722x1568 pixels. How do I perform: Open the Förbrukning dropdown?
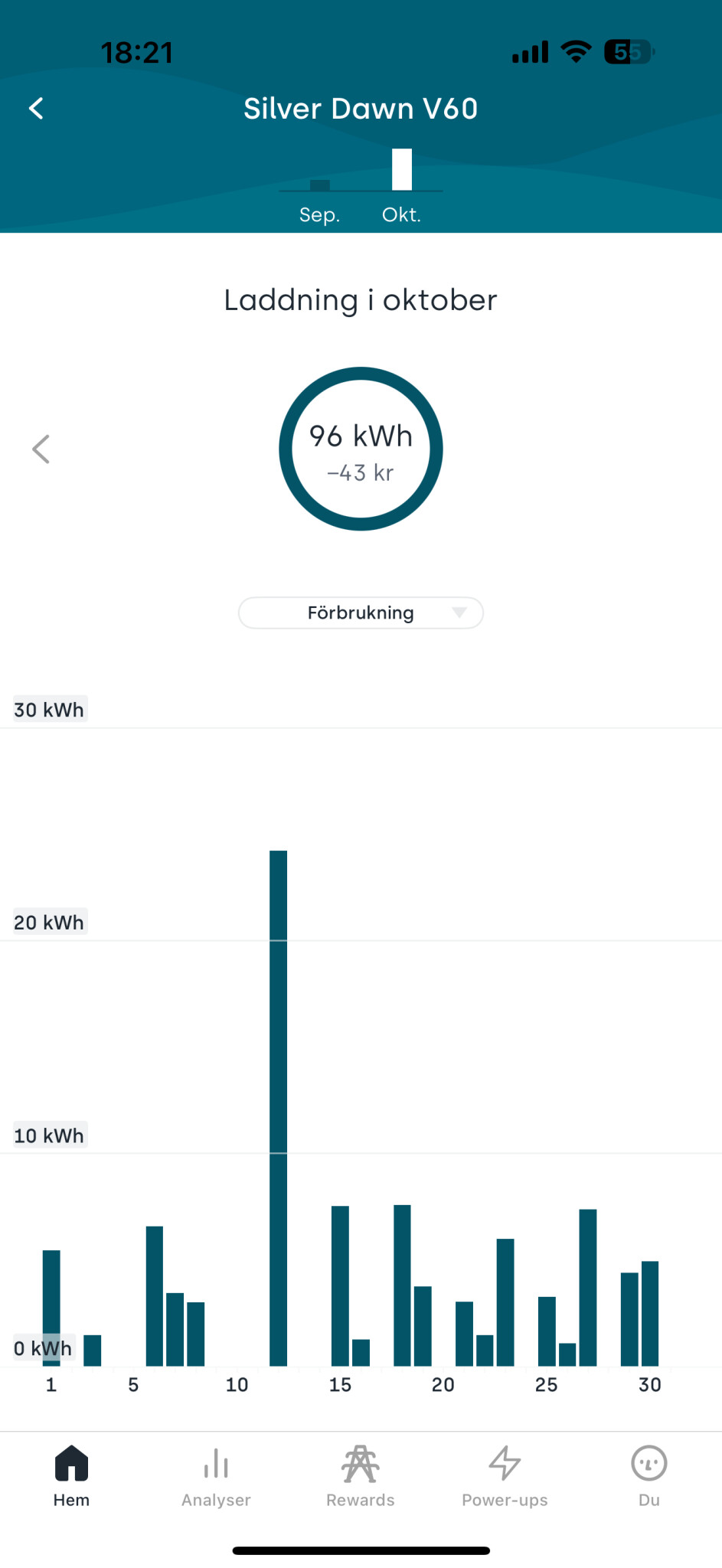click(x=361, y=612)
